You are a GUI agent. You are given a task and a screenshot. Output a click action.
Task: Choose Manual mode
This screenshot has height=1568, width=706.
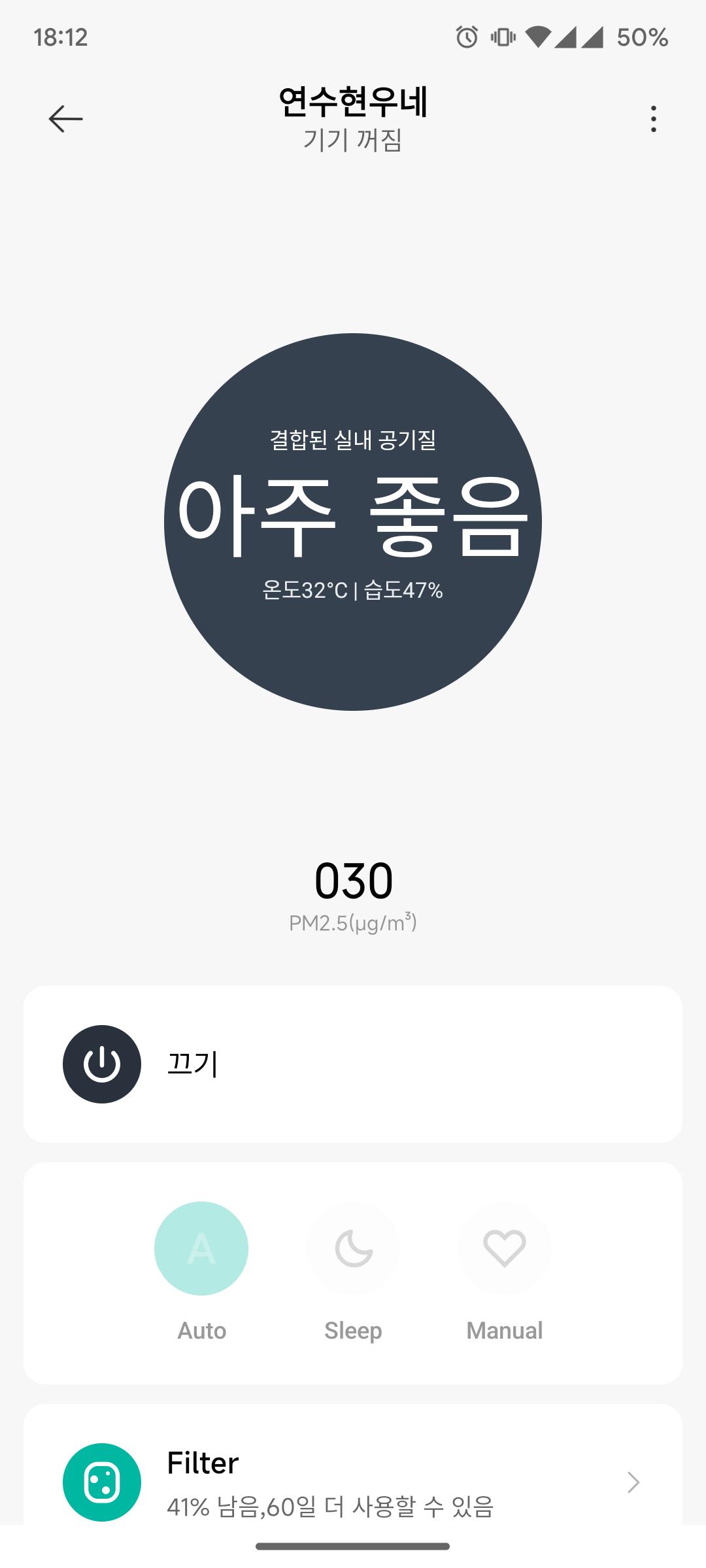click(x=504, y=1249)
